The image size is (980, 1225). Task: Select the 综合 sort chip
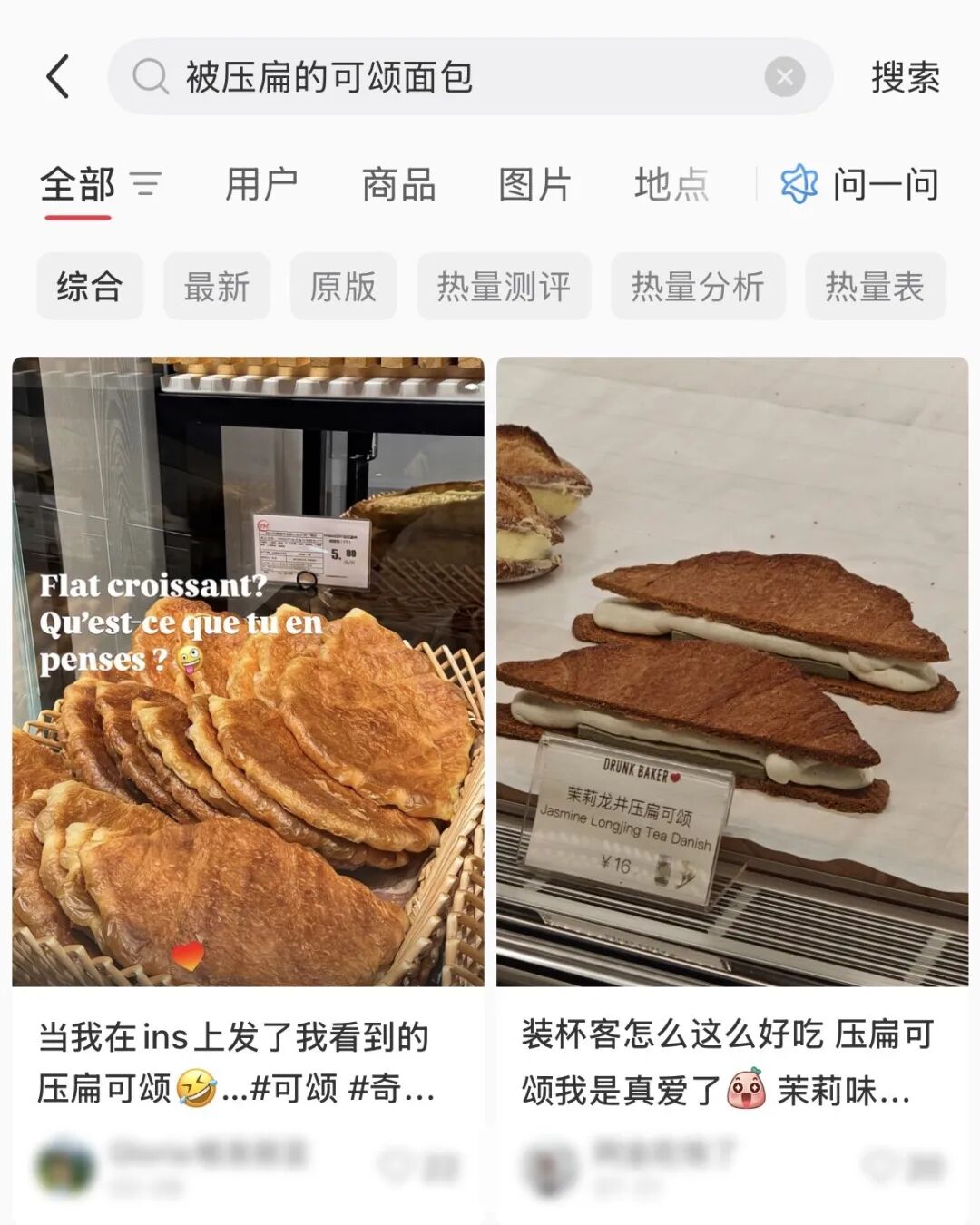tap(90, 287)
